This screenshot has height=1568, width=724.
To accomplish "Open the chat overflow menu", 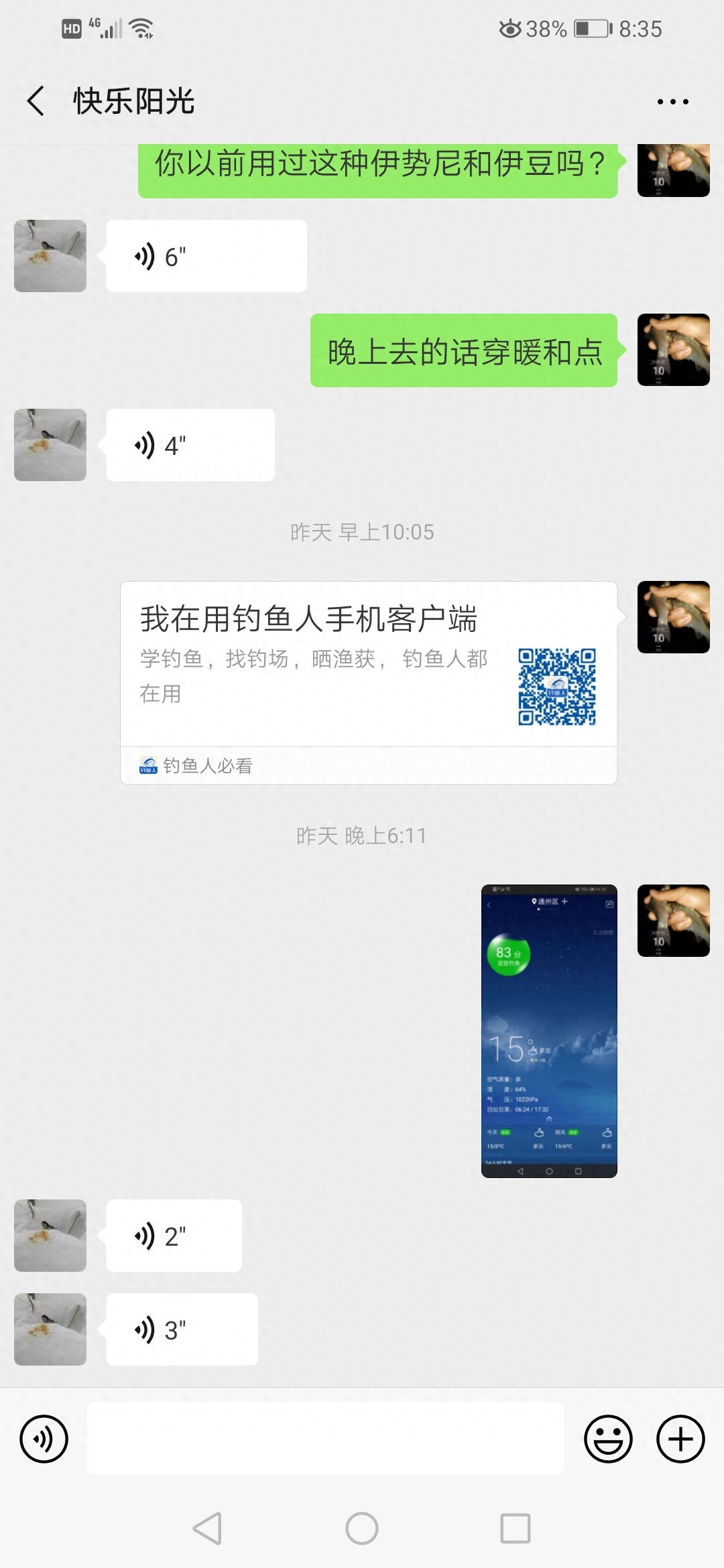I will [672, 102].
